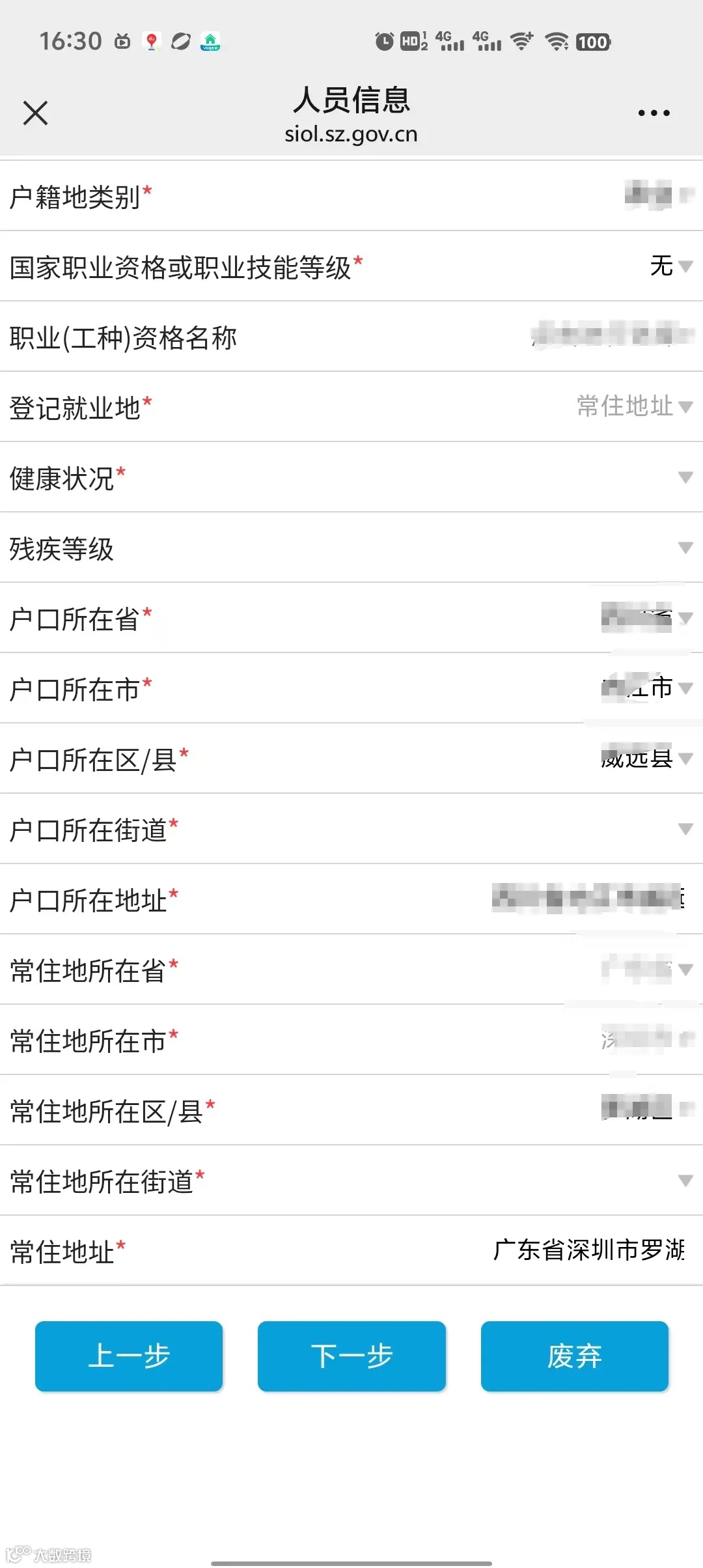Expand the 健康状况 dropdown
Screen dimensions: 703x1568
pyautogui.click(x=687, y=479)
